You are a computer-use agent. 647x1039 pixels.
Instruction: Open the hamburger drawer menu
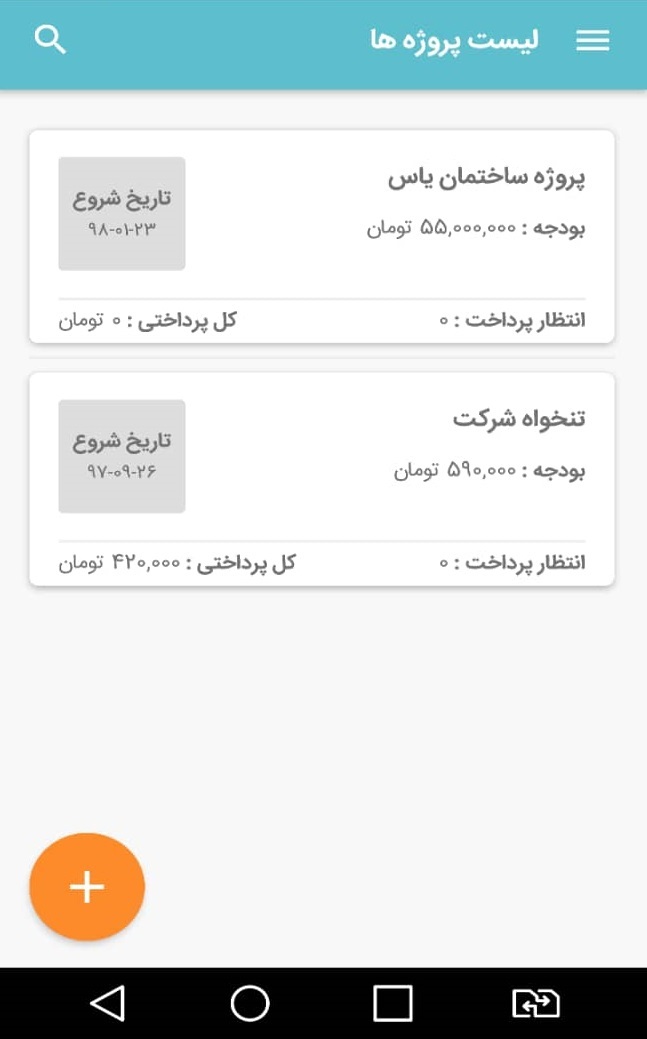click(x=592, y=41)
